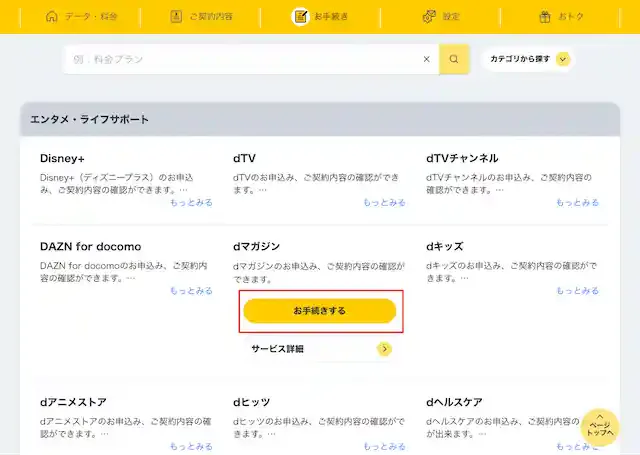The image size is (640, 455).
Task: Jump back with ページトップへ button
Action: pos(600,427)
